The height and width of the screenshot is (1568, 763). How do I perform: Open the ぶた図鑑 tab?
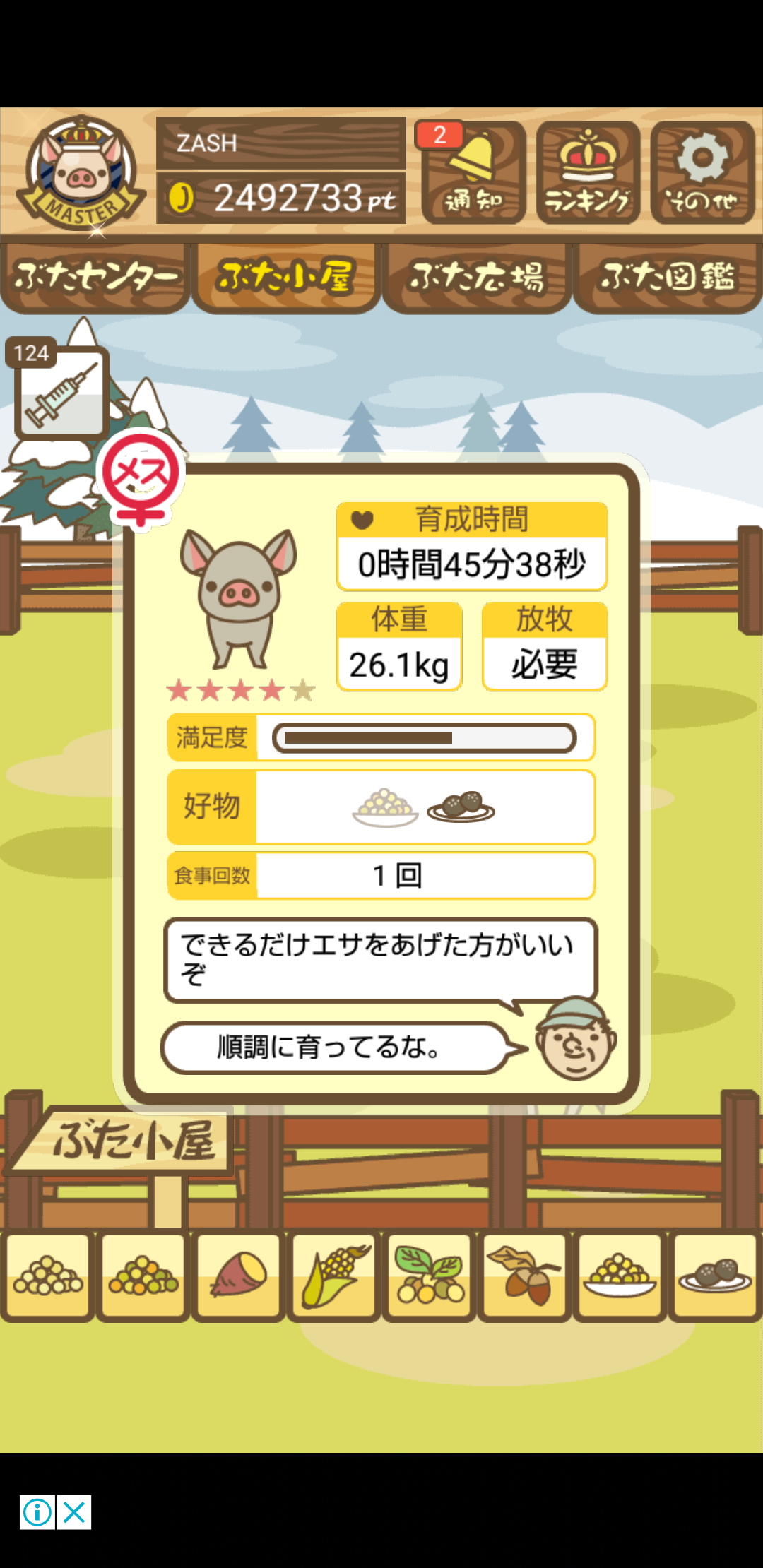(x=668, y=277)
